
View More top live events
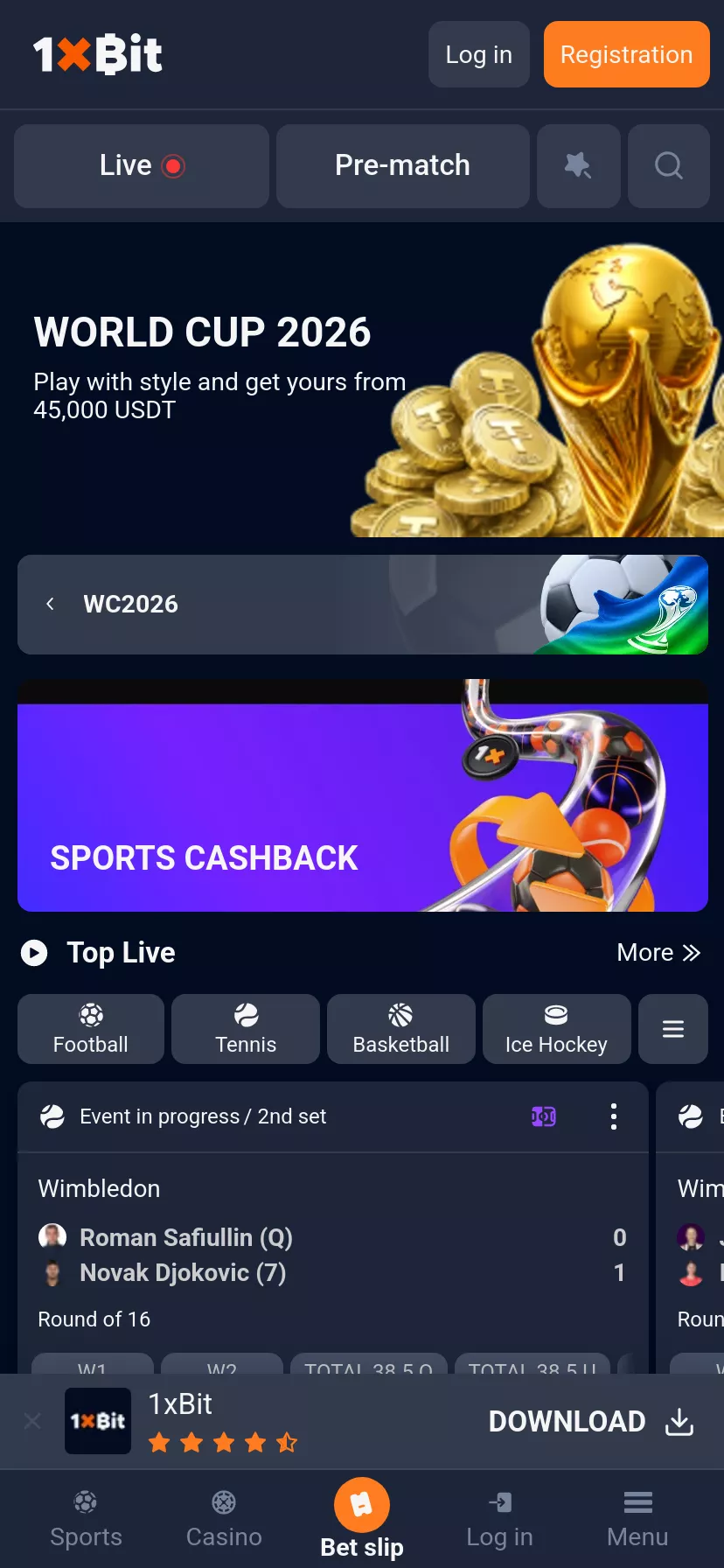(x=658, y=952)
